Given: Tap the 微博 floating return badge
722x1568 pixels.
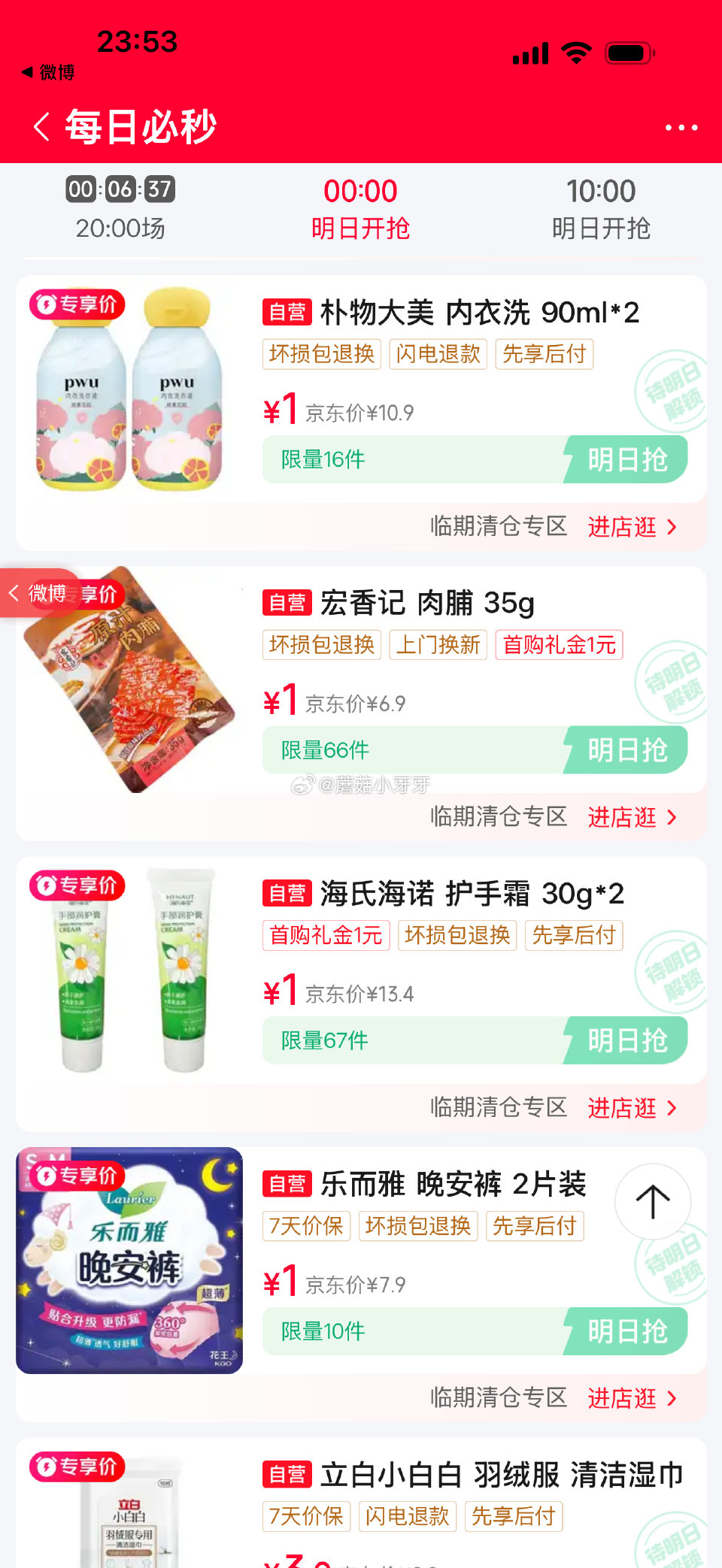Looking at the screenshot, I should click(x=38, y=592).
